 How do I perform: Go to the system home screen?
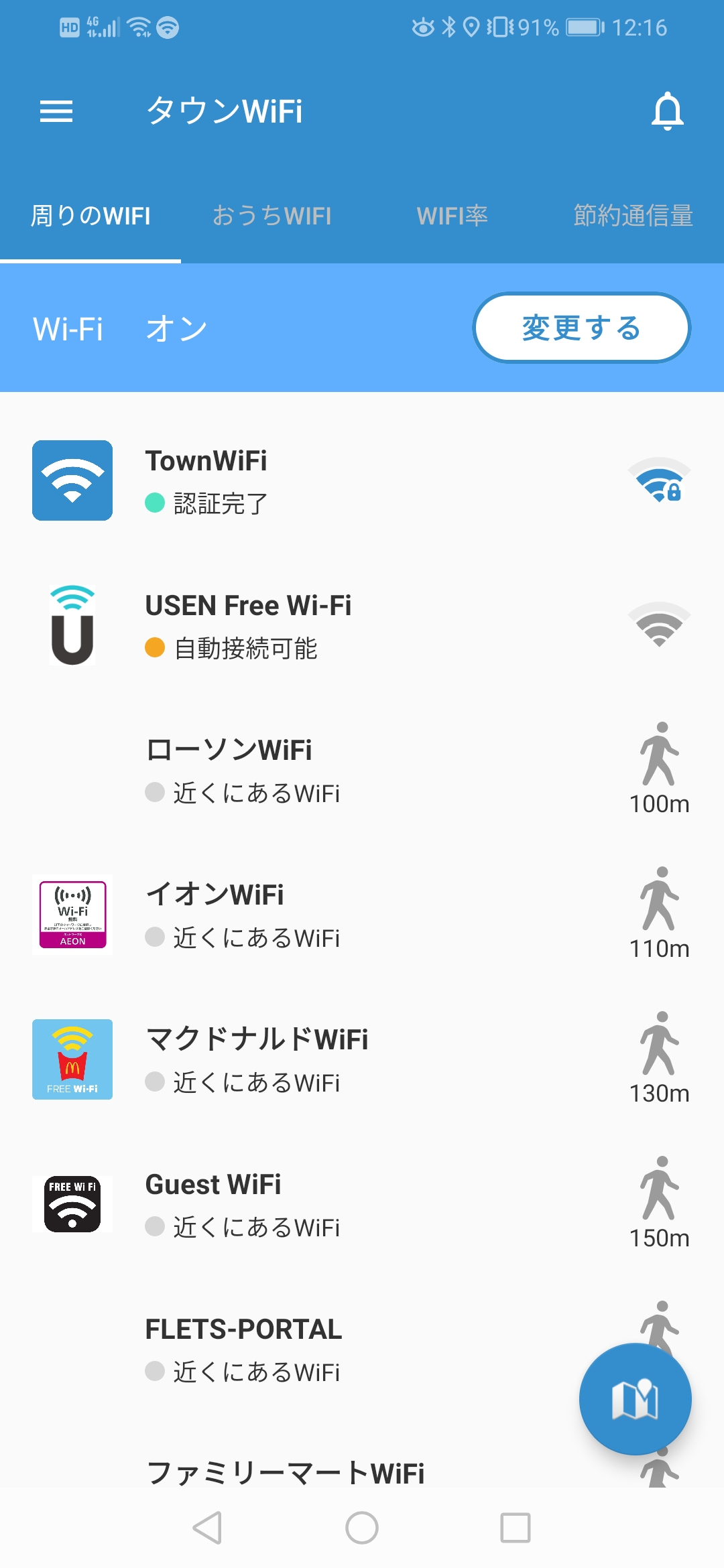tap(362, 1528)
